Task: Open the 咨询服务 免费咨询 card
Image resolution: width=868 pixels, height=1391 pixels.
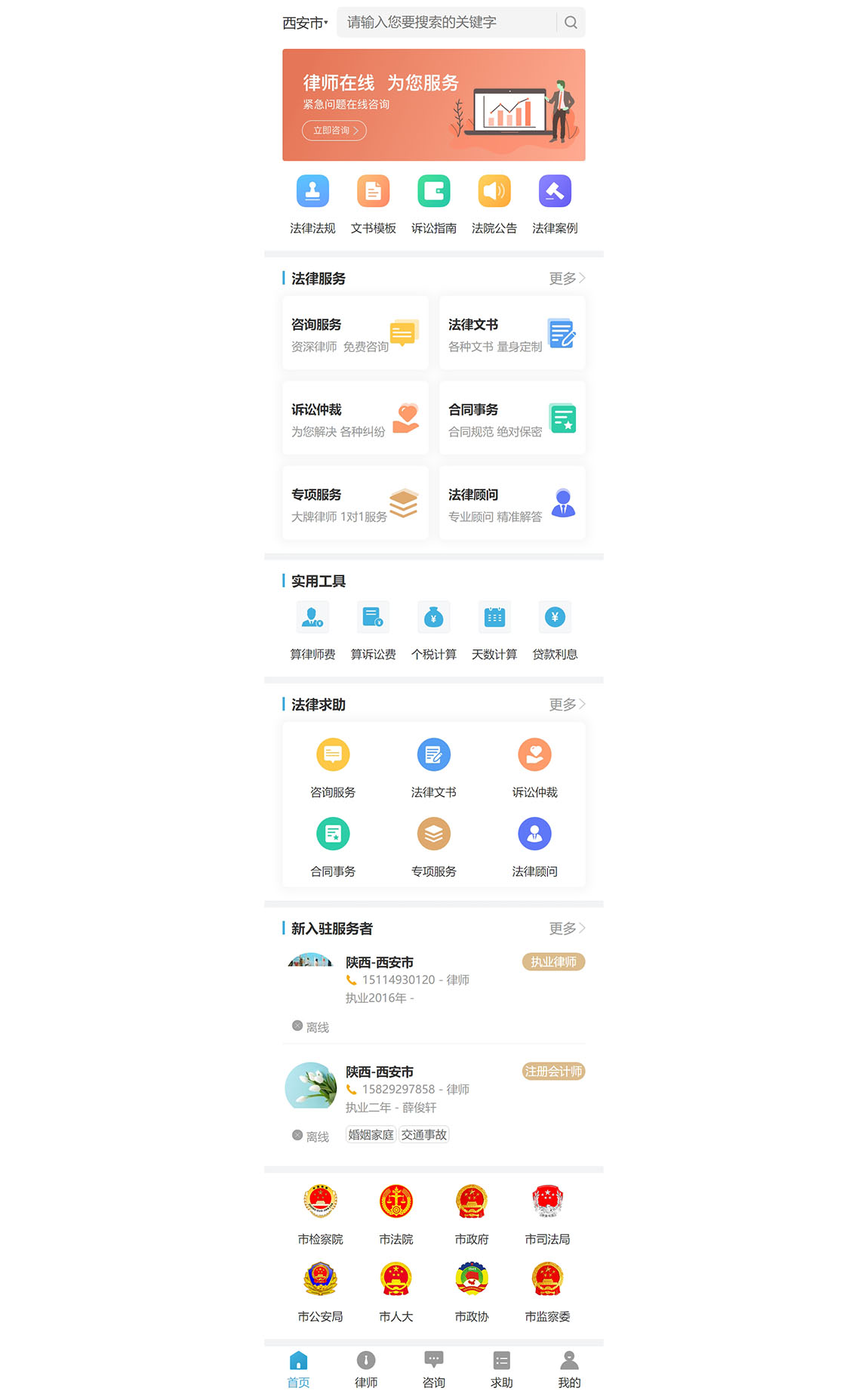Action: click(x=355, y=334)
